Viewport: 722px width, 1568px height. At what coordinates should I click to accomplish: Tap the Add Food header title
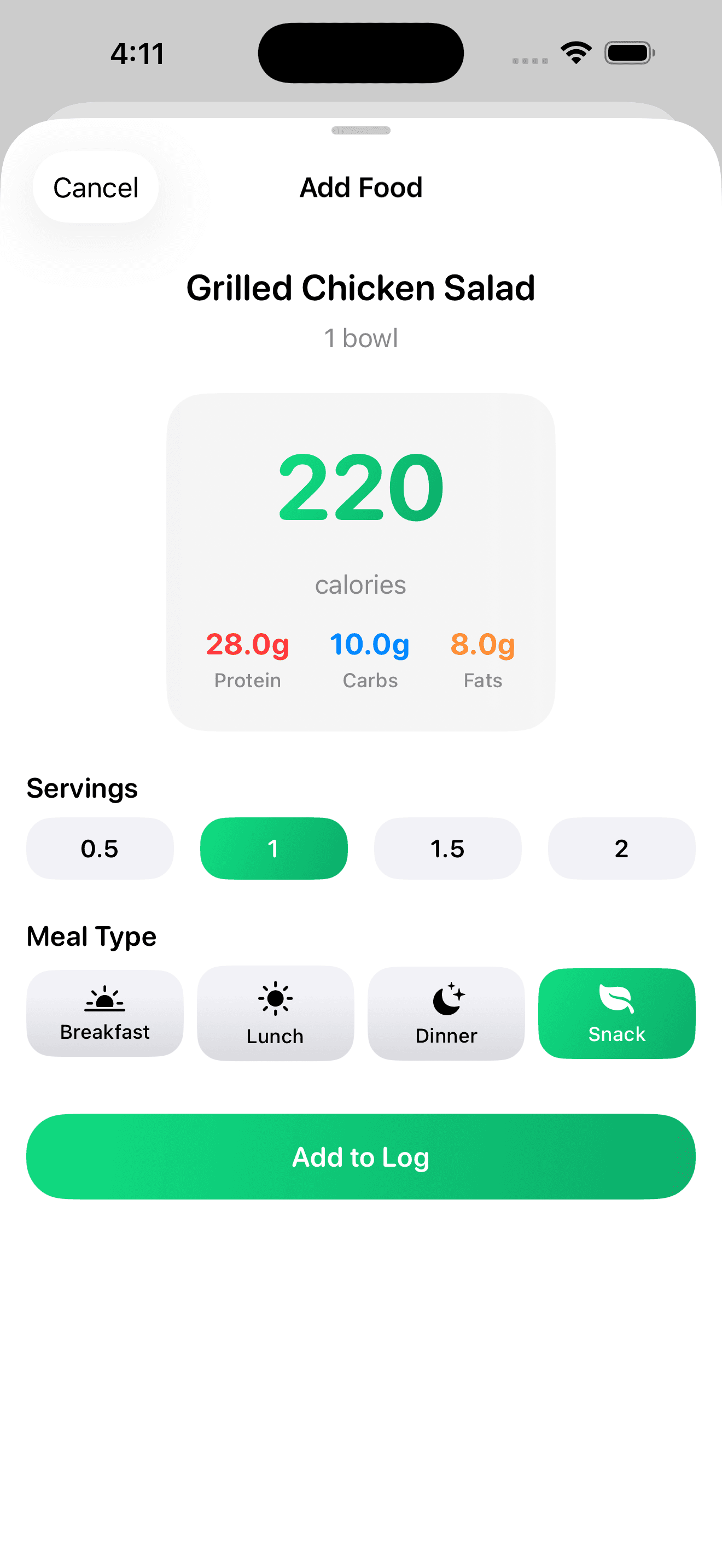click(361, 188)
